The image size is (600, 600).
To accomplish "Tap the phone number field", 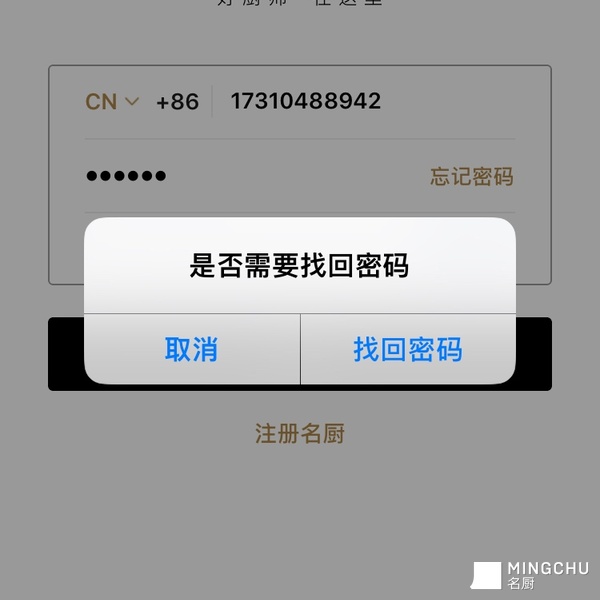I will (x=360, y=102).
